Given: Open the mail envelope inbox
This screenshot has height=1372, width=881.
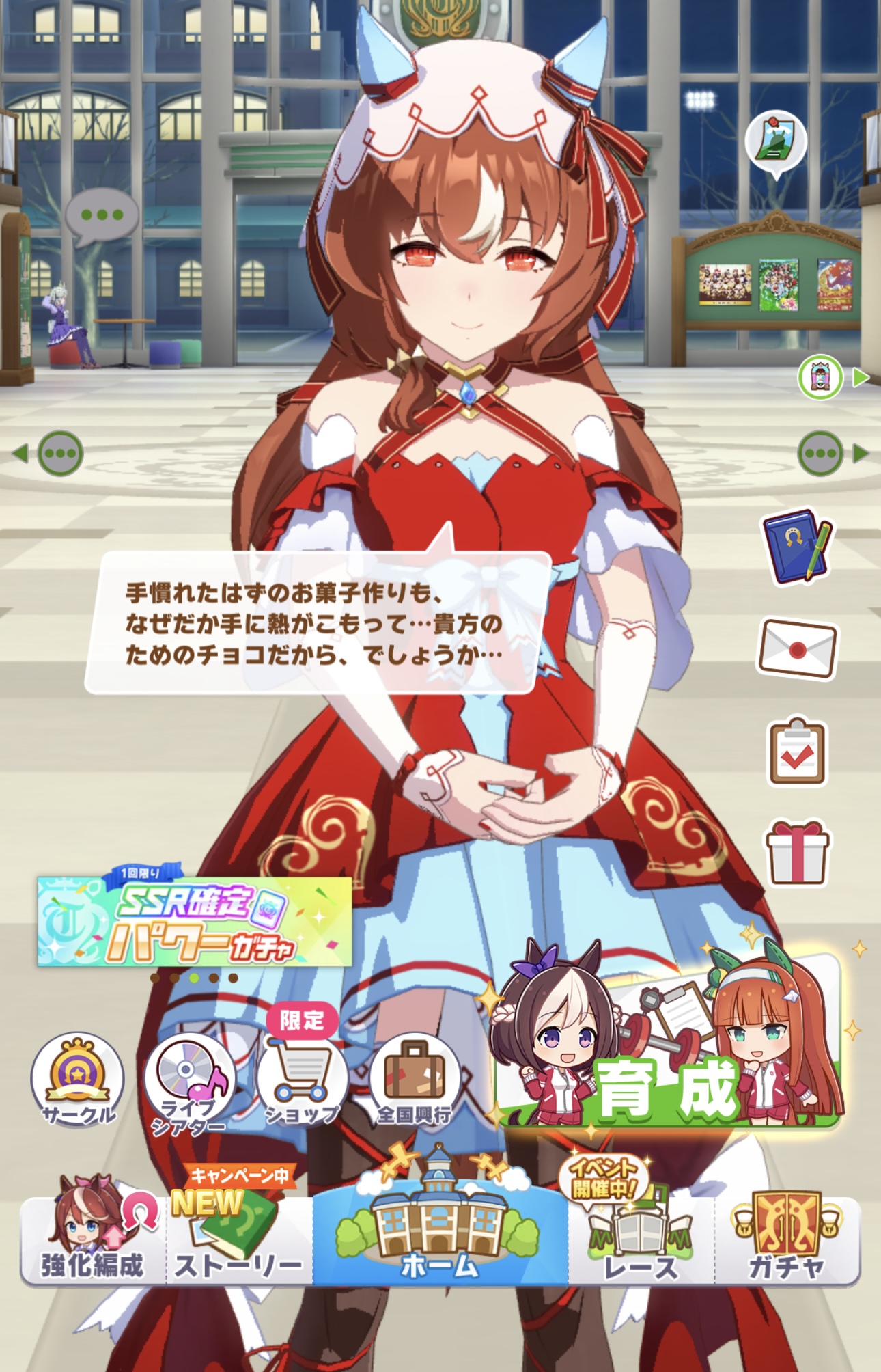Looking at the screenshot, I should 797,649.
